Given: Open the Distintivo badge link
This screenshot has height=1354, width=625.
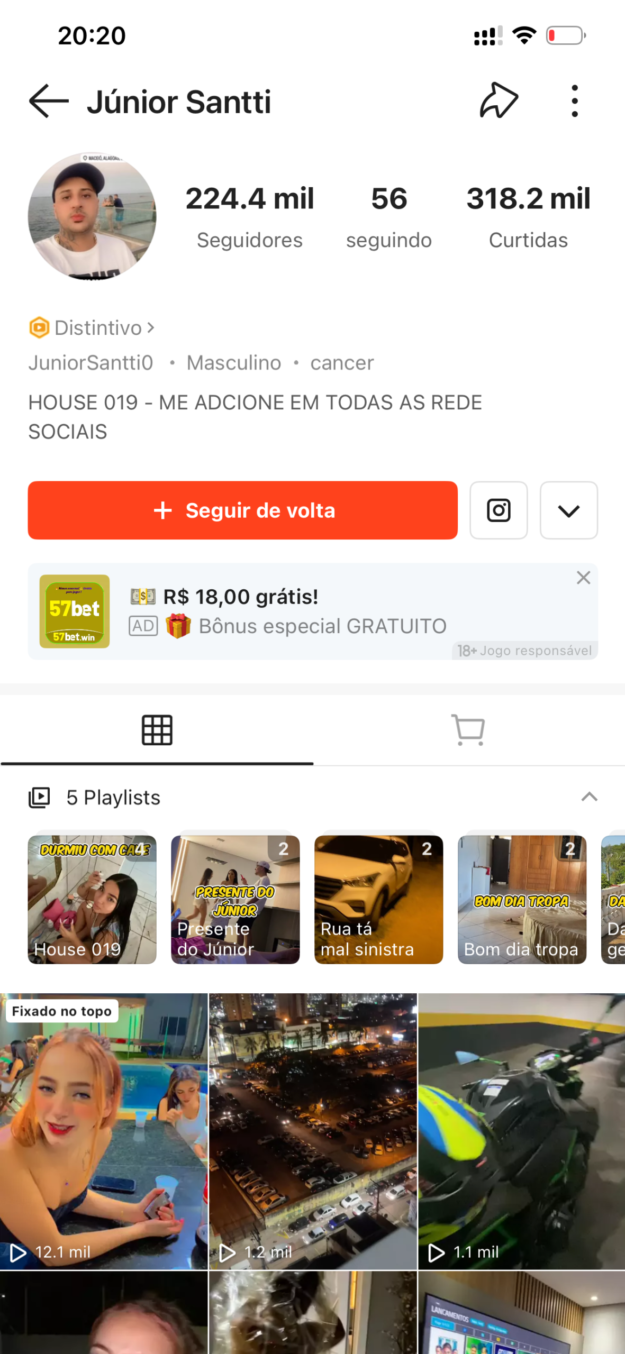Looking at the screenshot, I should tap(92, 327).
